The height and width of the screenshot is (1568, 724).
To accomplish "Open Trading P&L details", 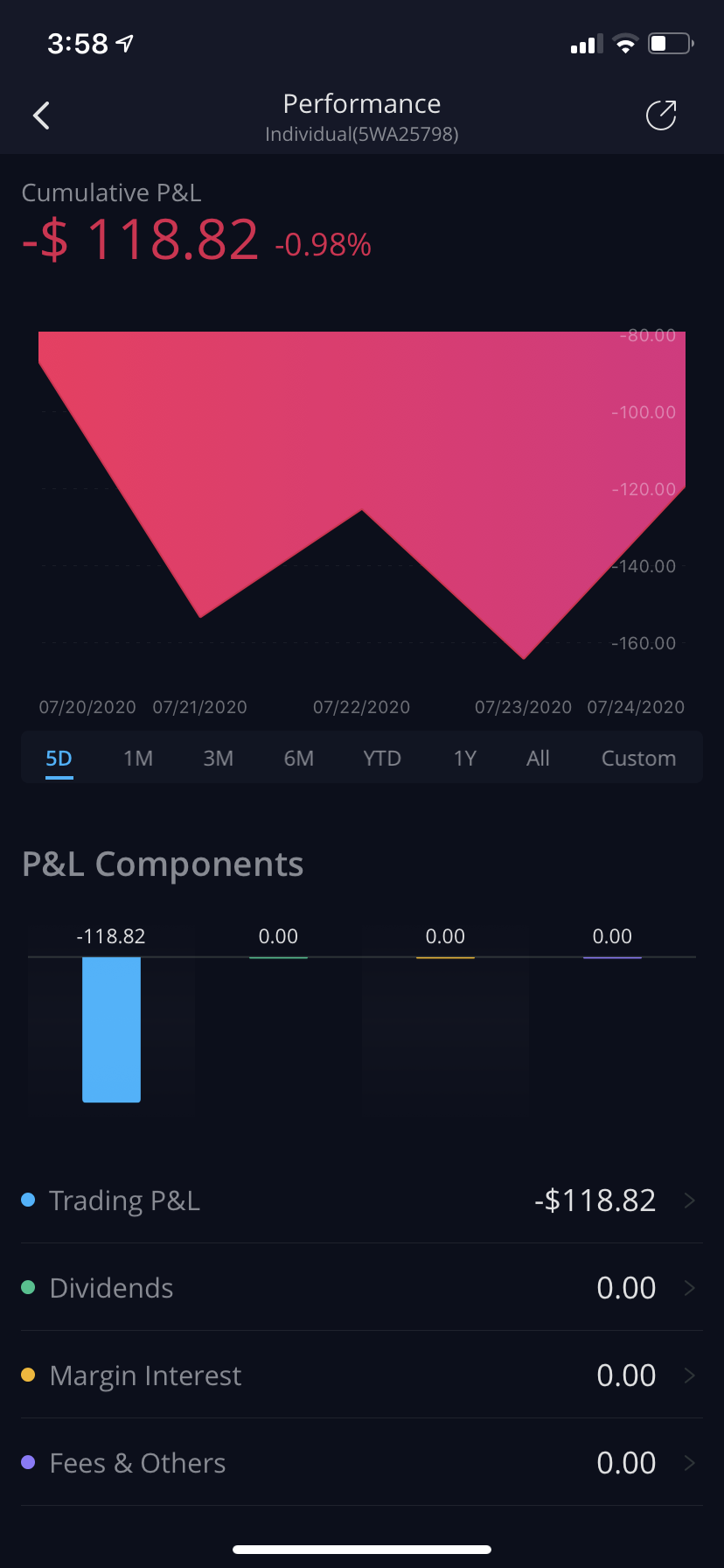I will [x=362, y=1200].
